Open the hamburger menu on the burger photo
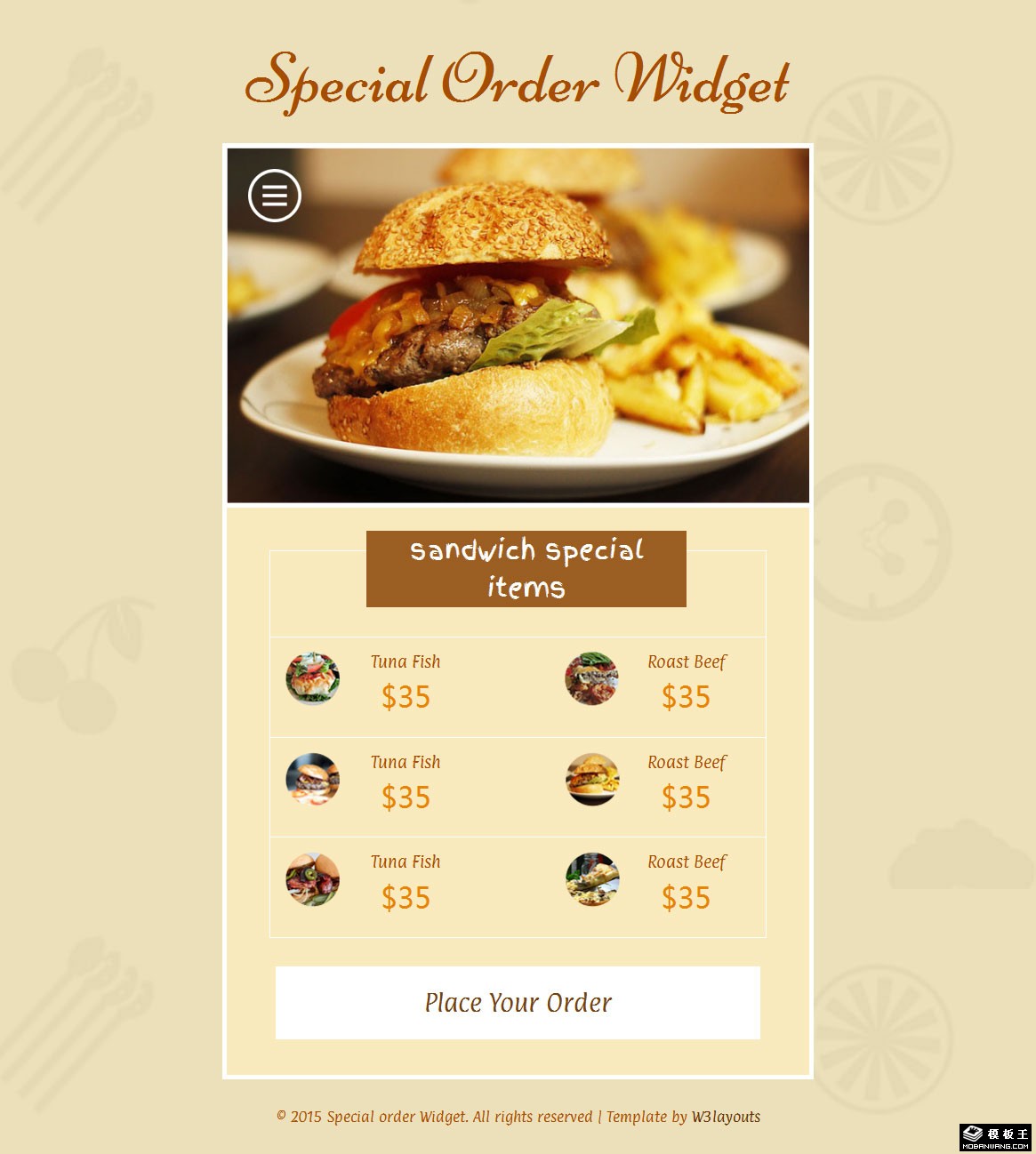1036x1154 pixels. coord(274,196)
